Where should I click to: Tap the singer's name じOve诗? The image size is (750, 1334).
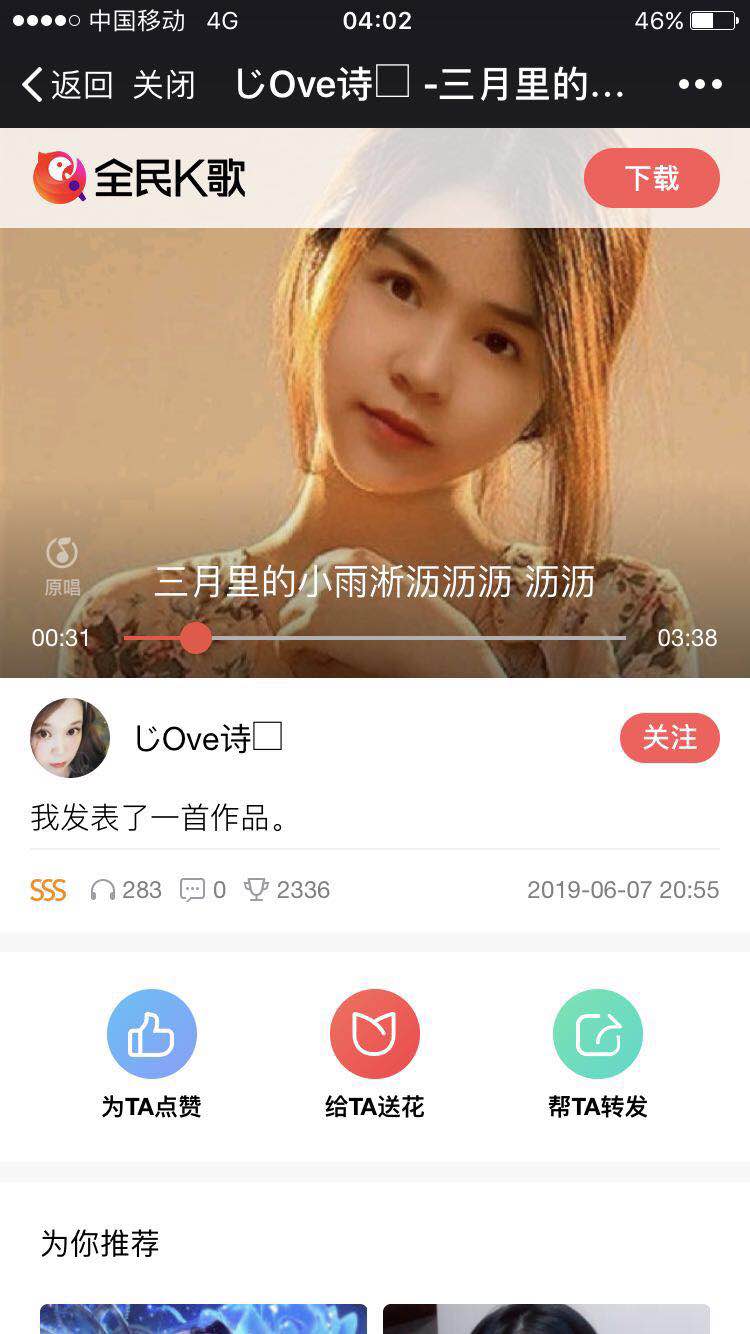pos(207,736)
